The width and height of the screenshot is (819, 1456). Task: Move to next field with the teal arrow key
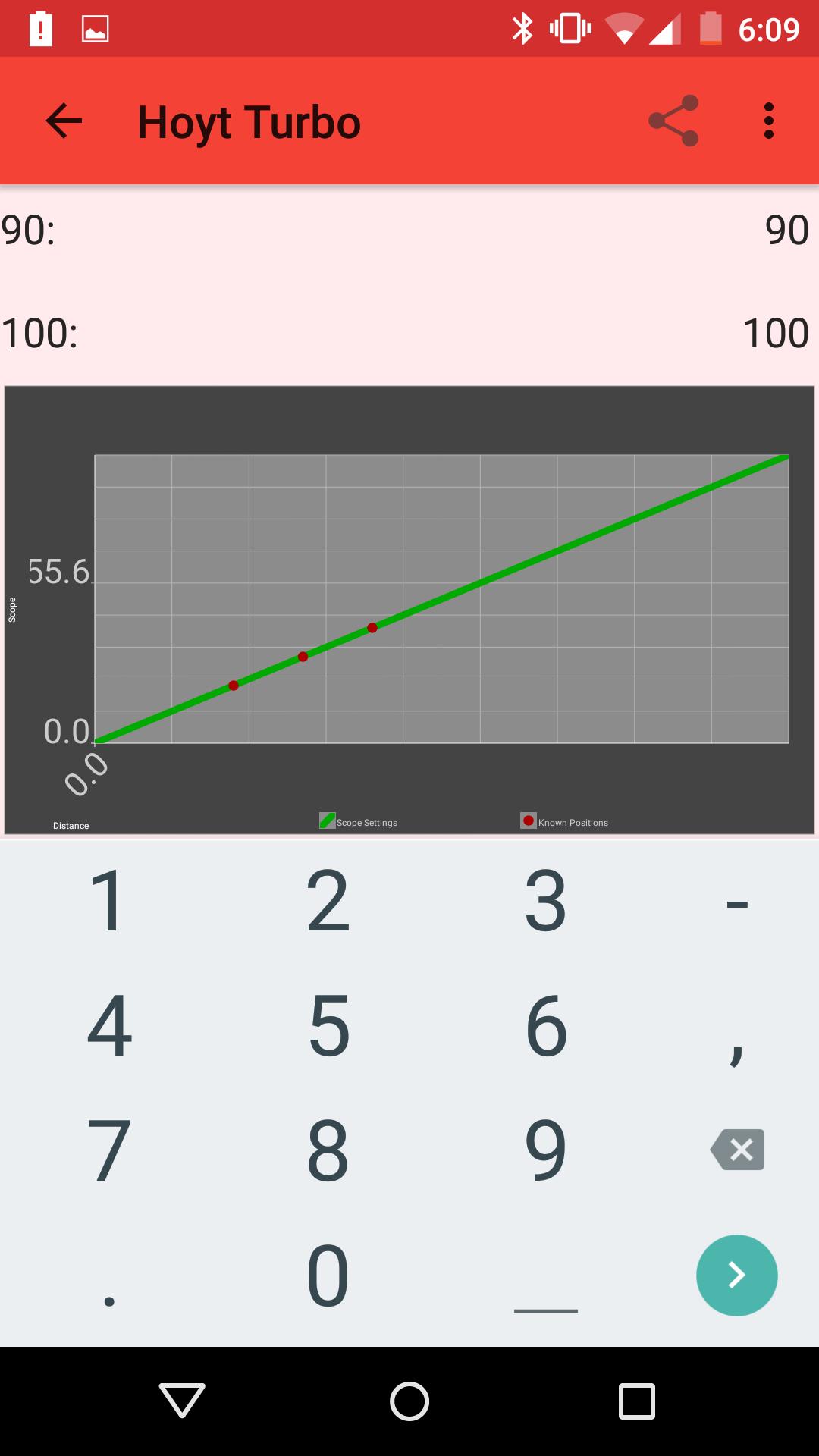tap(737, 1276)
